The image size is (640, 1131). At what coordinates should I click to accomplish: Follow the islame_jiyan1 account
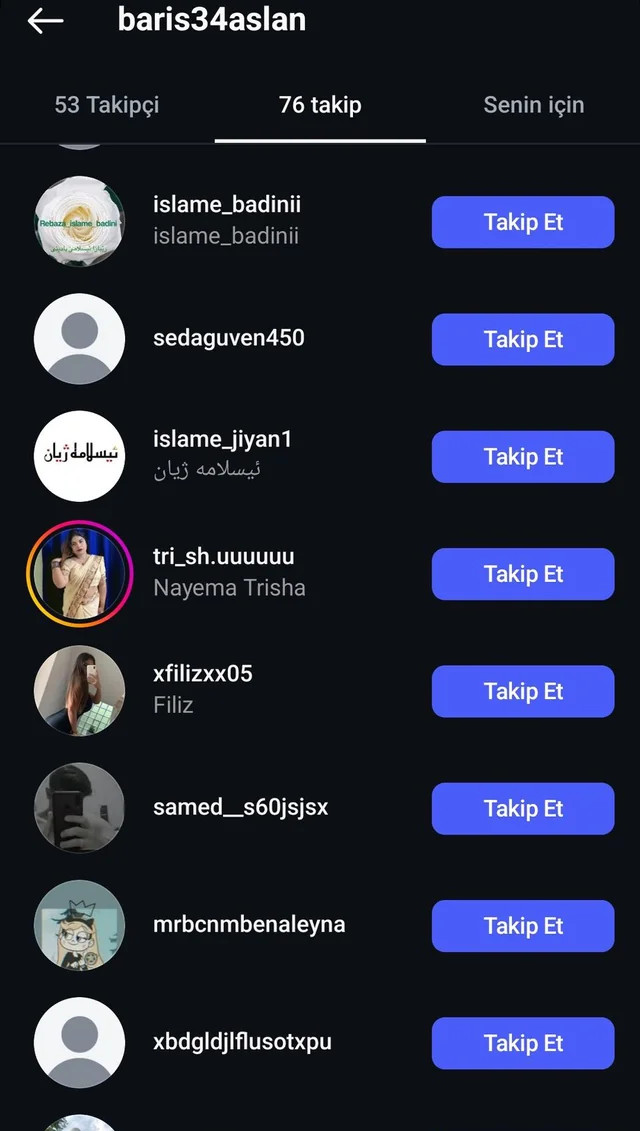tap(522, 457)
